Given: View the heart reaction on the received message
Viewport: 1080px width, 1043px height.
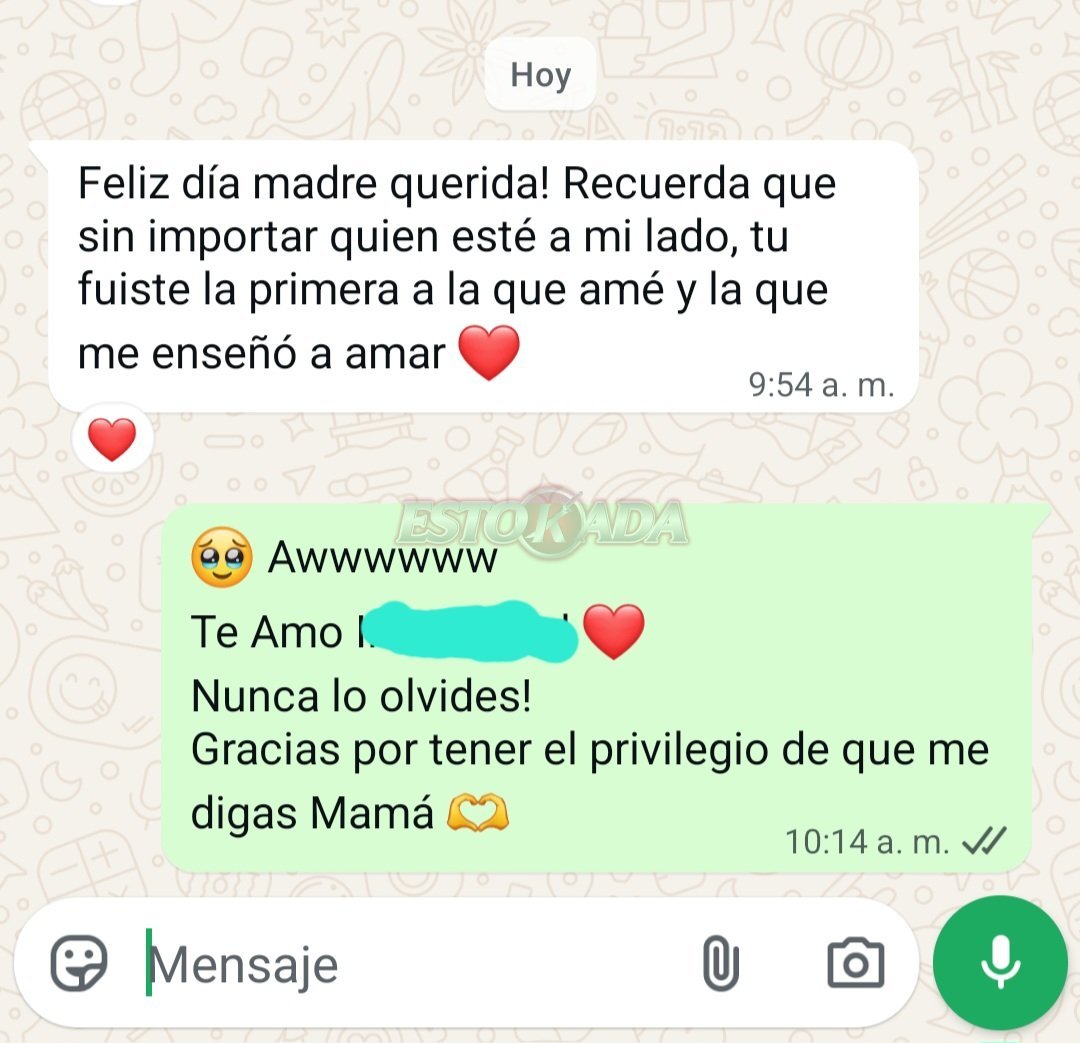Looking at the screenshot, I should (x=112, y=438).
